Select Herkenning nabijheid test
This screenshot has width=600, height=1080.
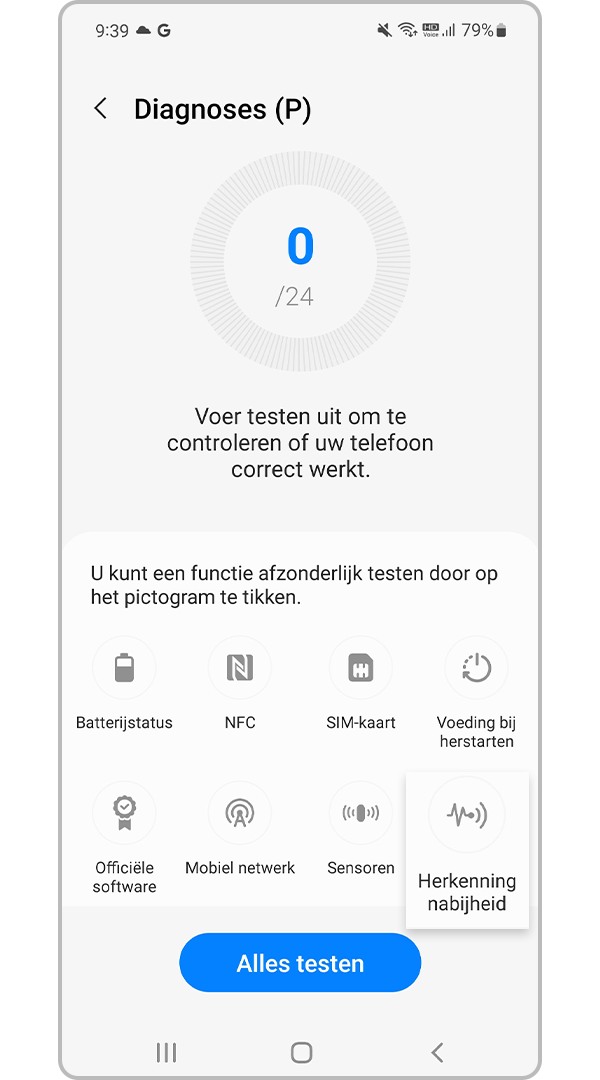pos(466,816)
